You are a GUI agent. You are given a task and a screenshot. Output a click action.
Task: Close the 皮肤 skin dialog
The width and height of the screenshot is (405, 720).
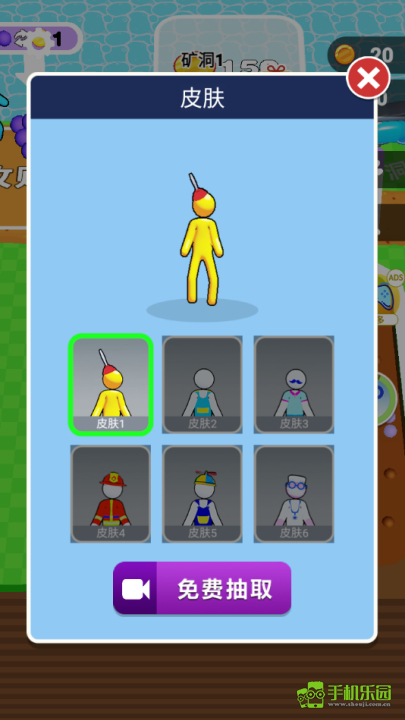tap(368, 79)
